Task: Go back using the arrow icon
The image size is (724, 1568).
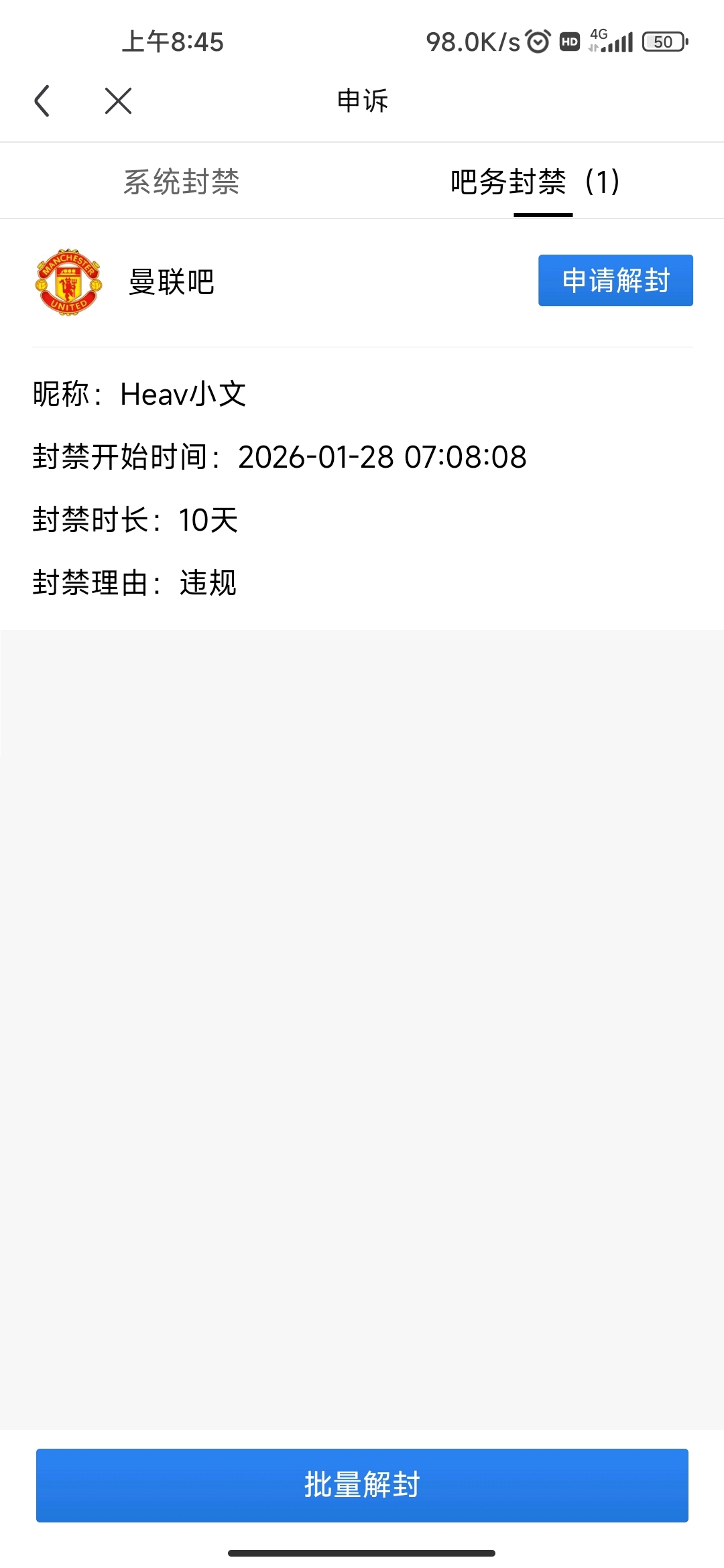Action: (42, 101)
